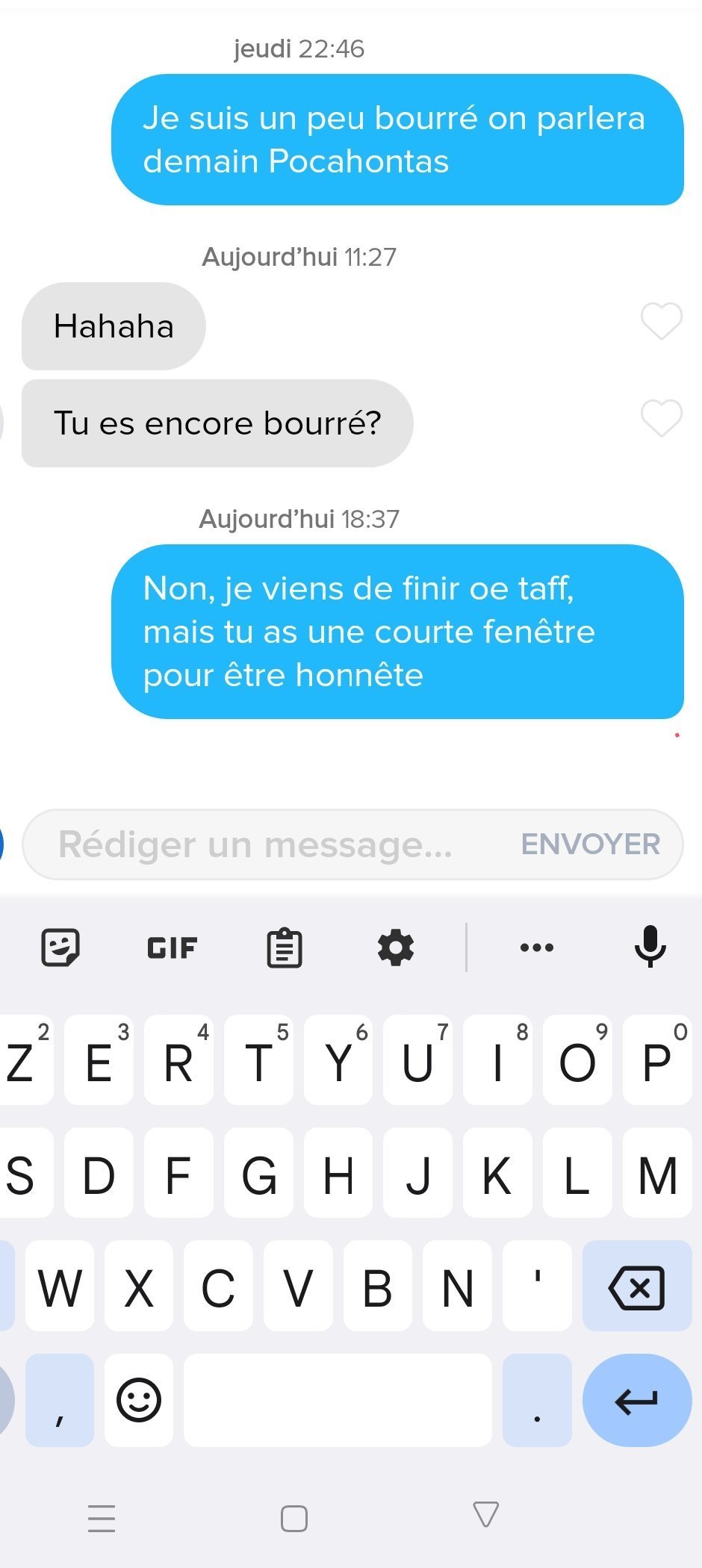
Task: Open keyboard settings gear
Action: [x=396, y=948]
